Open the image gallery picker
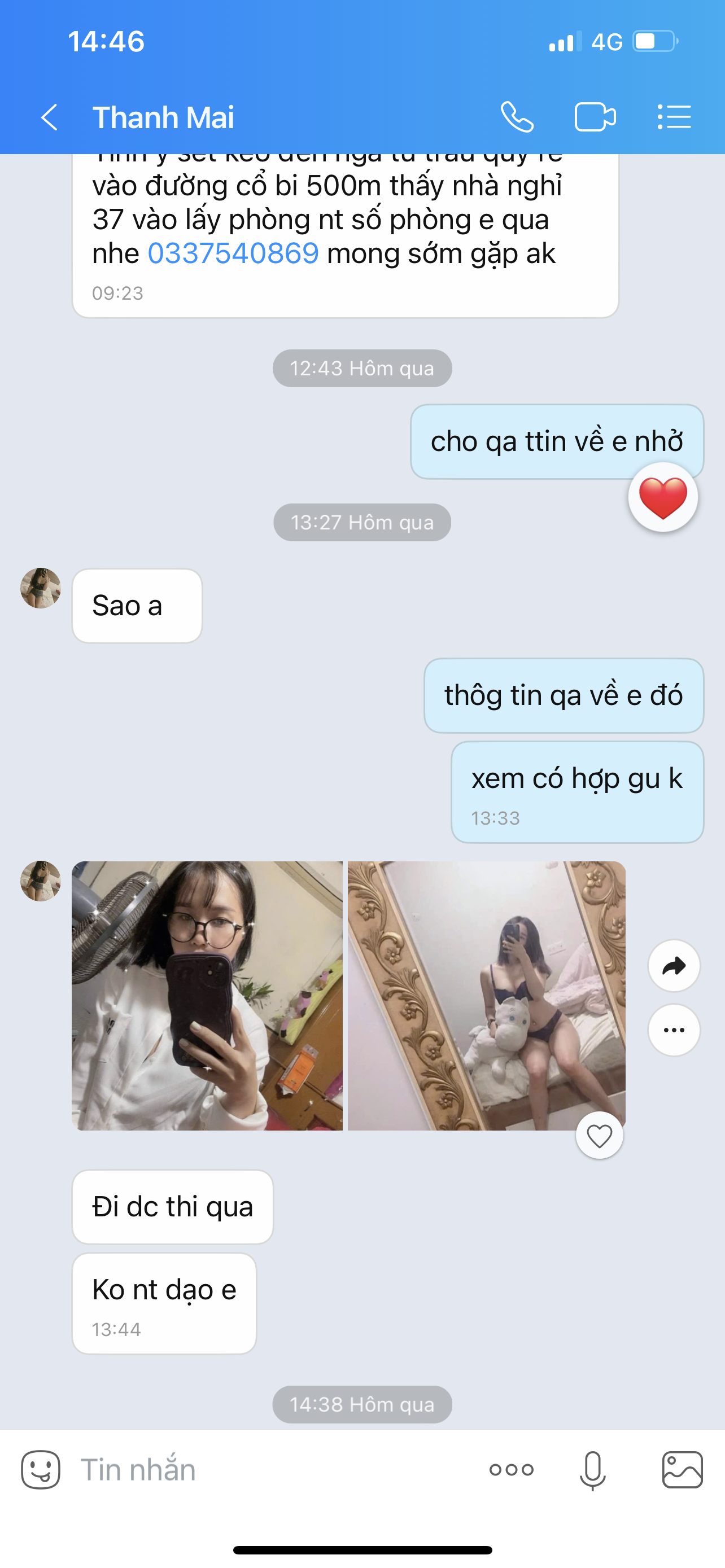 pyautogui.click(x=683, y=1470)
